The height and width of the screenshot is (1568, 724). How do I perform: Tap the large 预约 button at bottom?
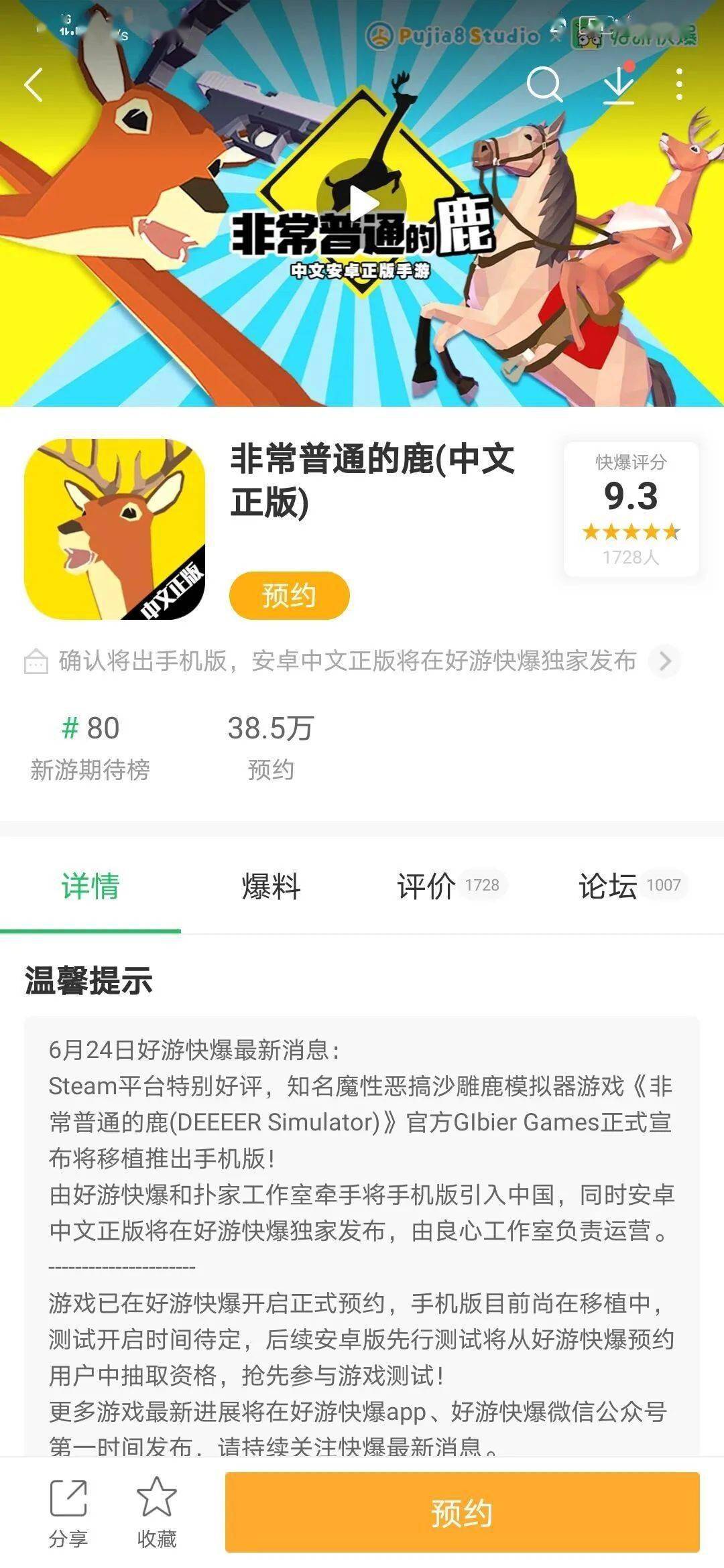(x=462, y=1512)
